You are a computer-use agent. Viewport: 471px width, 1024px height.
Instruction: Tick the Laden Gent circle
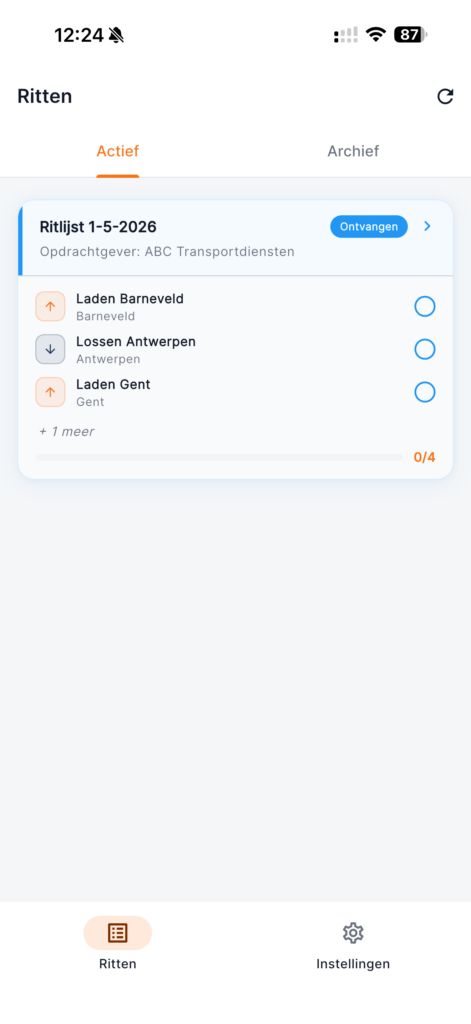coord(425,392)
